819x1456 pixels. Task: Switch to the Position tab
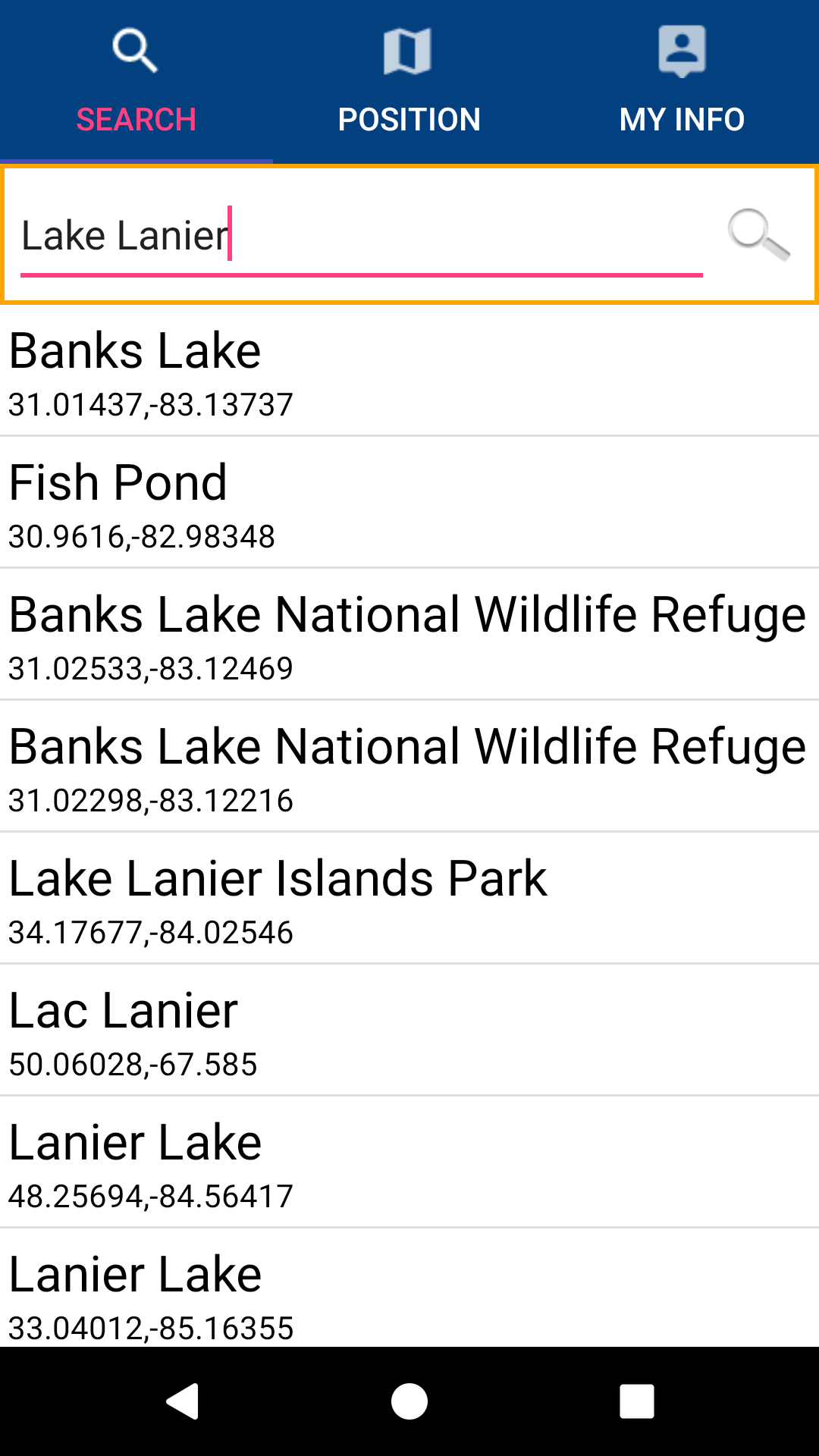(409, 82)
